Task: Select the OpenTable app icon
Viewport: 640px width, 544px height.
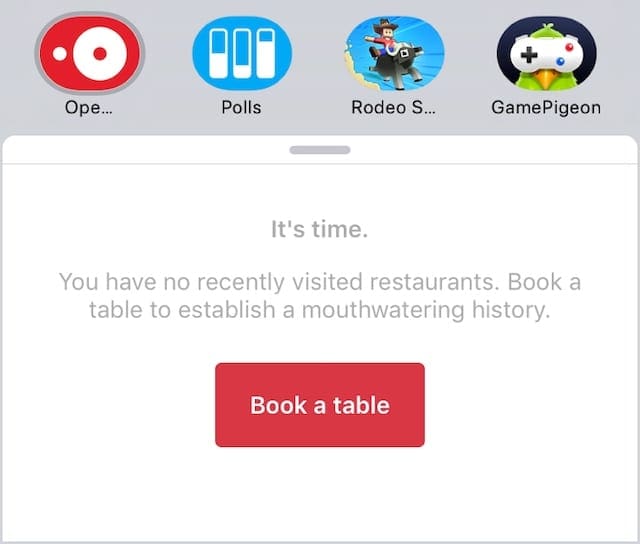Action: (89, 52)
